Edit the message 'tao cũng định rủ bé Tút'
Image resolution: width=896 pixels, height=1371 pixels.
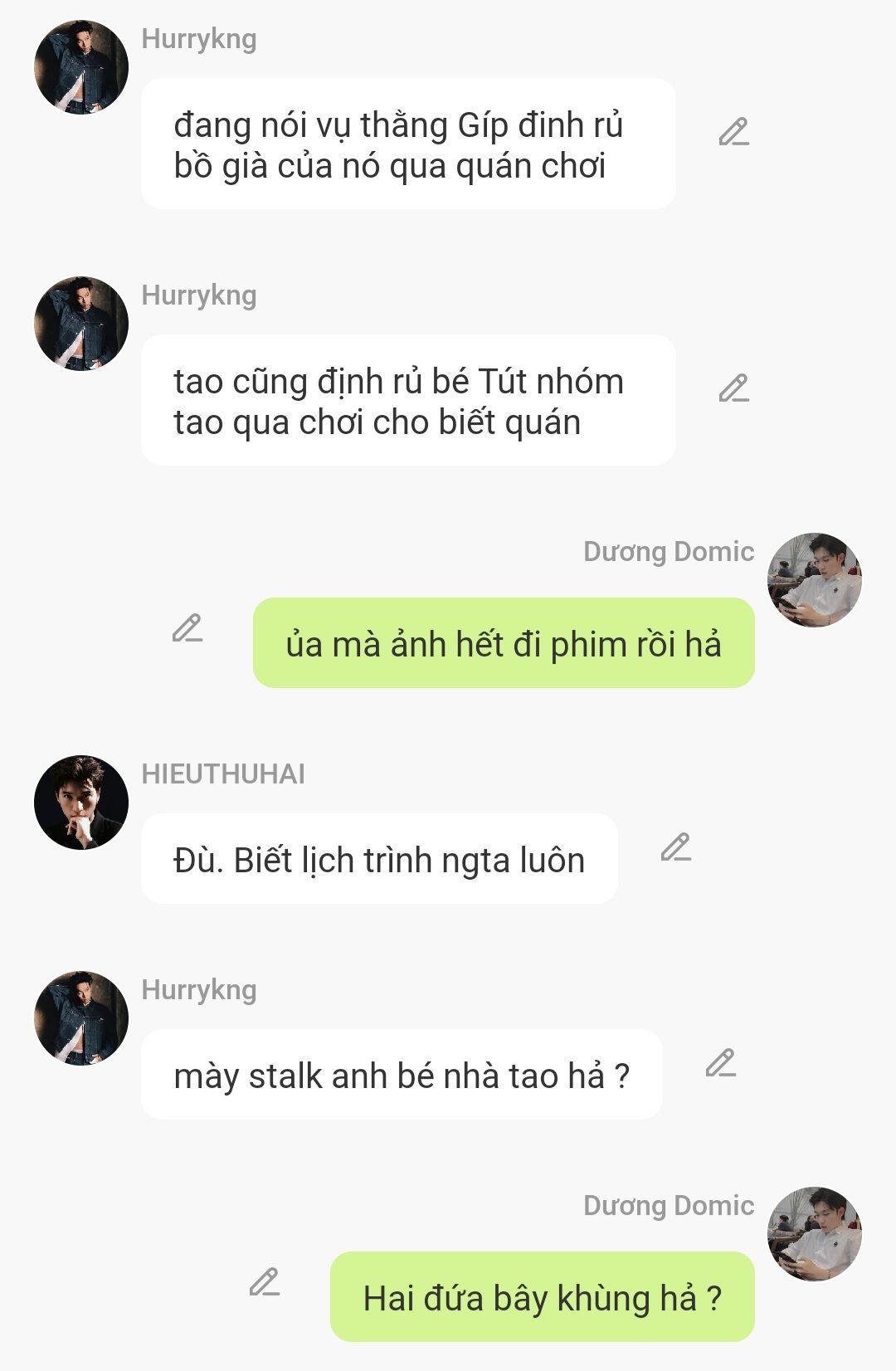(x=733, y=388)
